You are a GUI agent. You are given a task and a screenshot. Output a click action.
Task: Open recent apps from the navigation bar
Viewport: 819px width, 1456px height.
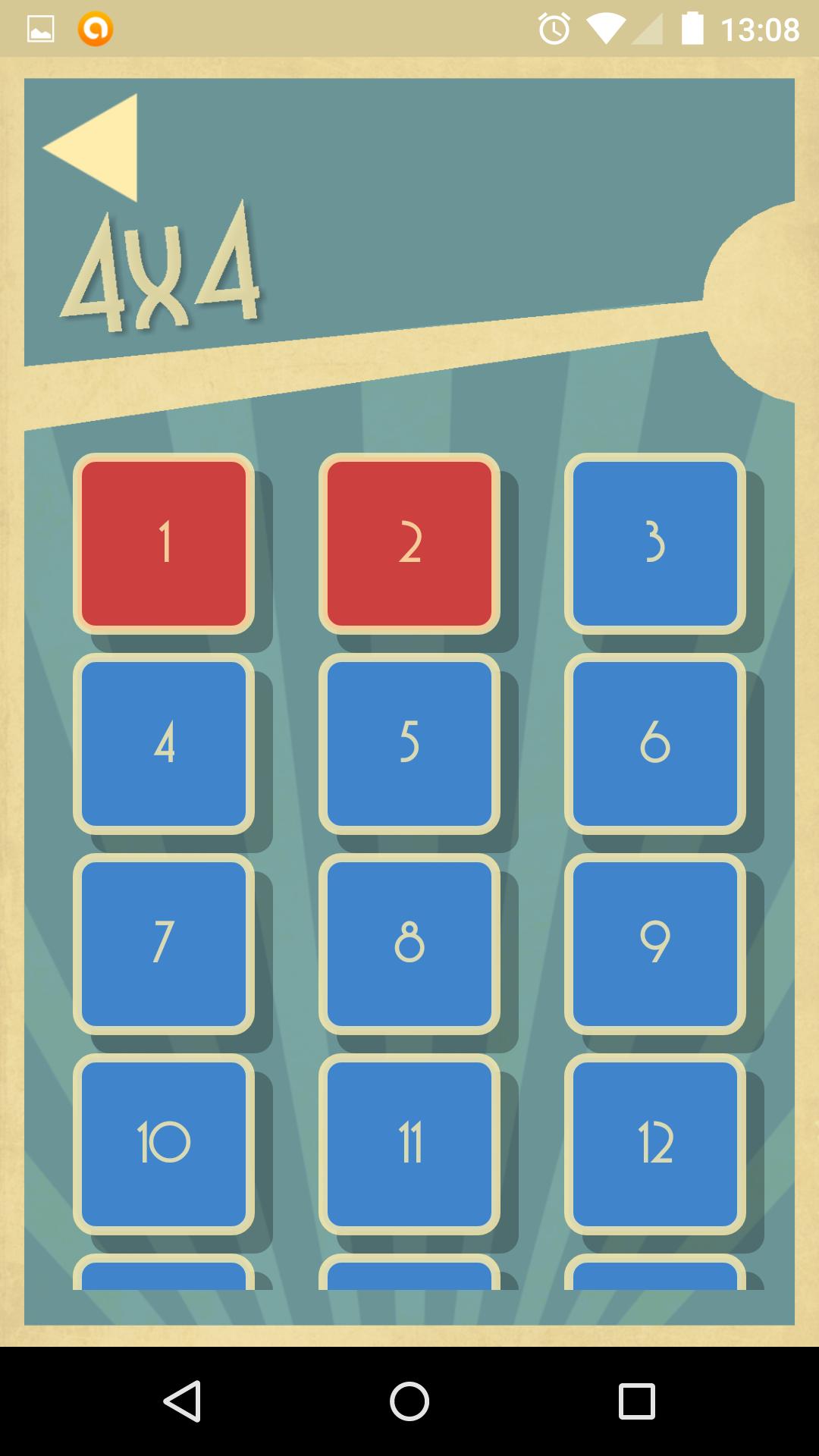pos(637,1401)
